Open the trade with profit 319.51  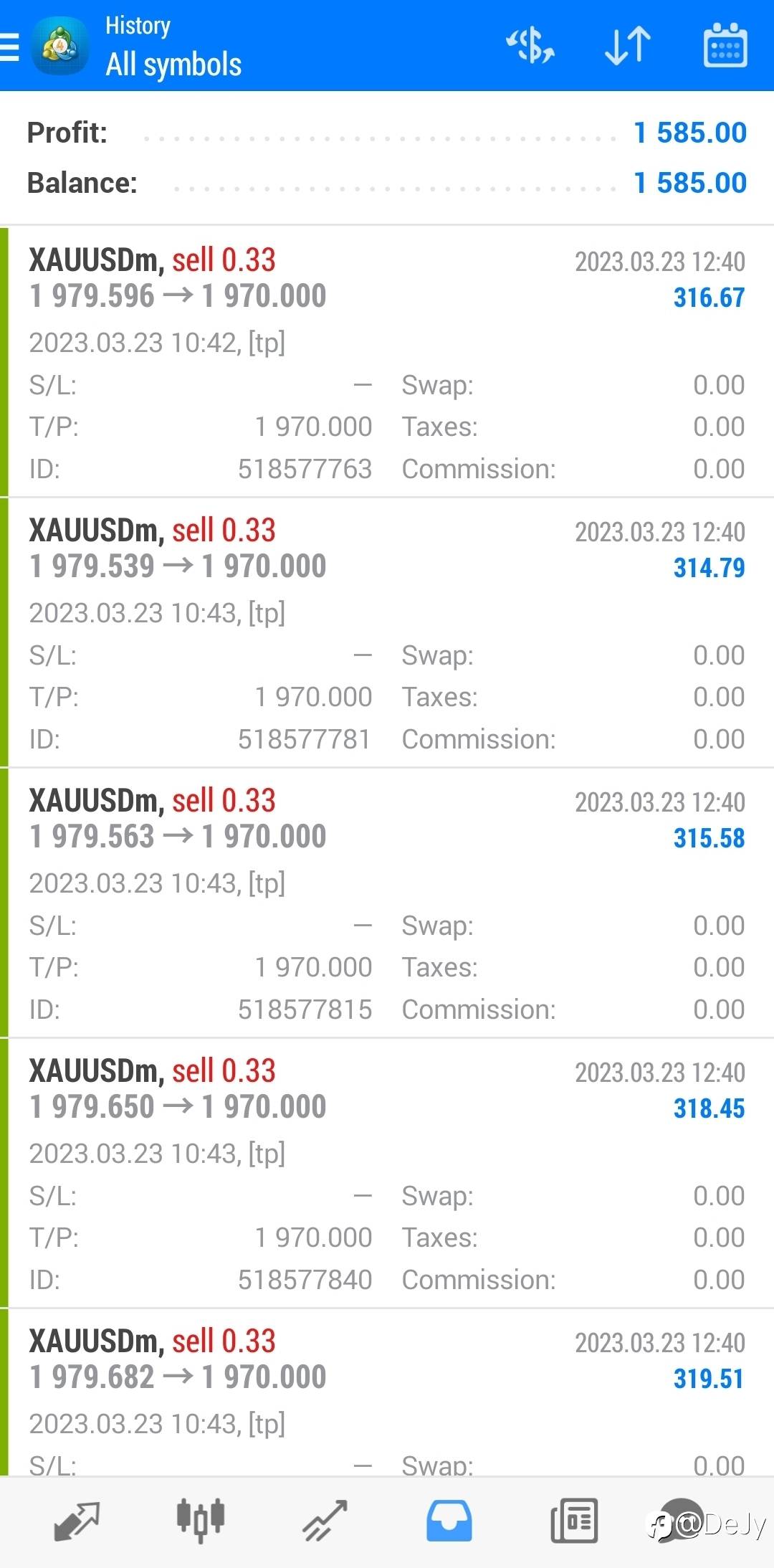tap(387, 1392)
